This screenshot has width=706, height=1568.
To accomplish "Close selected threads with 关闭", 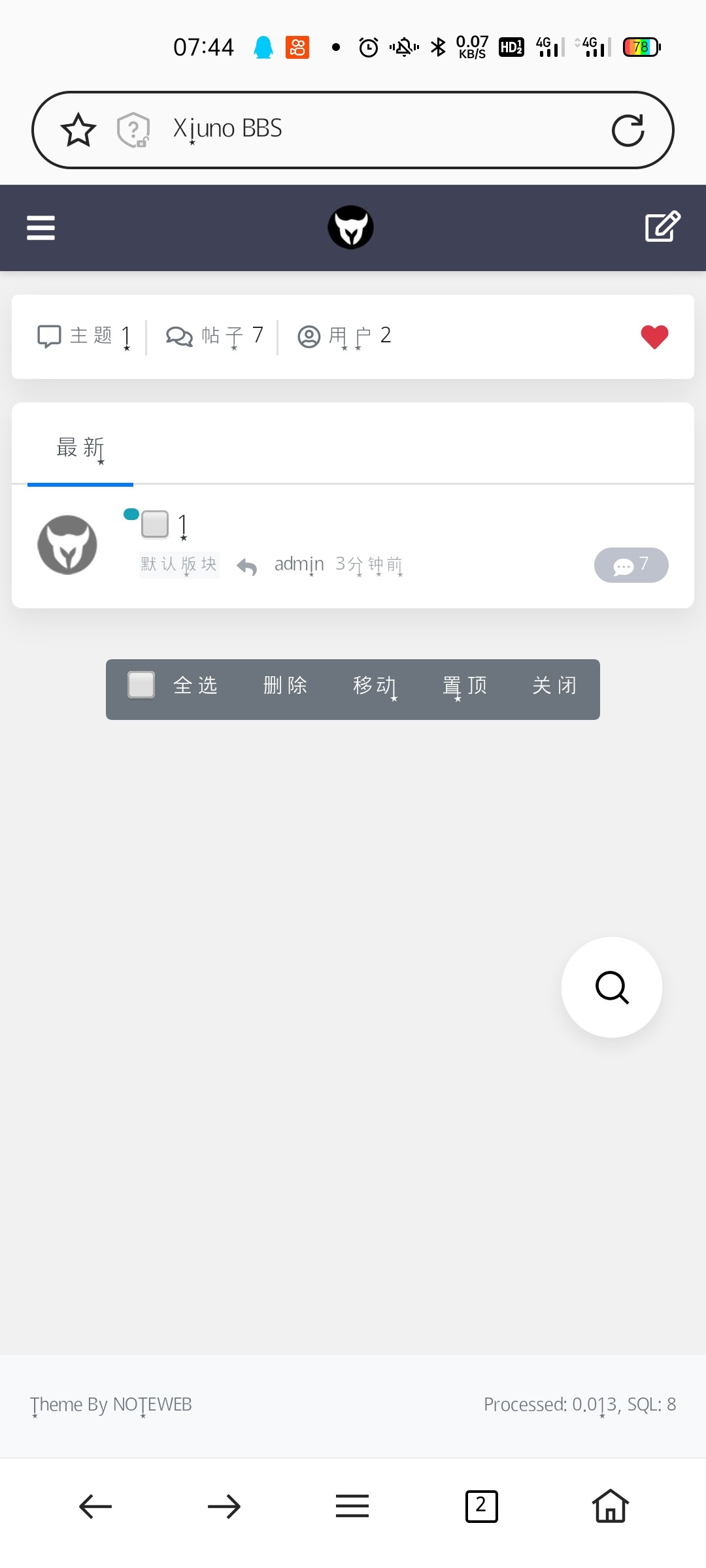I will (x=554, y=685).
